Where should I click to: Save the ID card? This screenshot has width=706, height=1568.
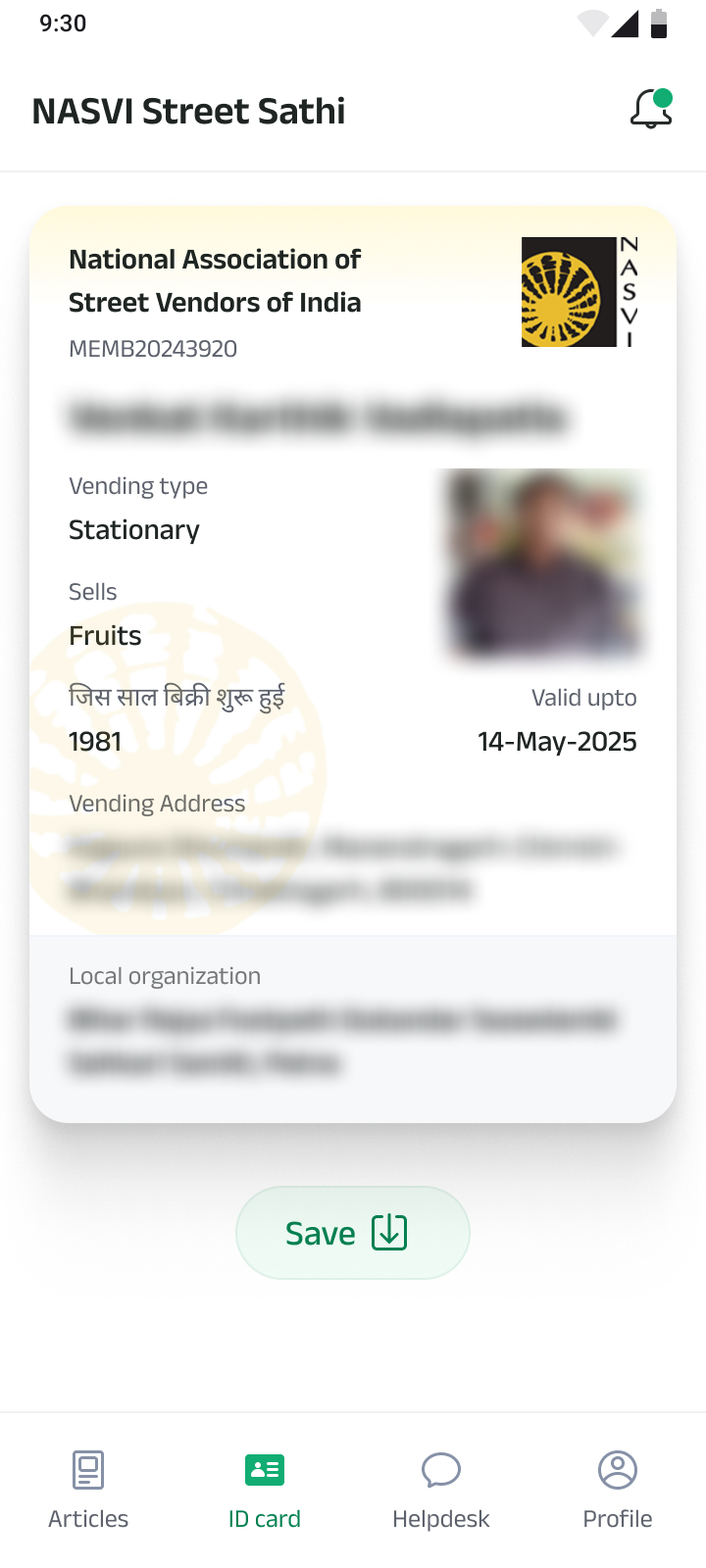click(352, 1232)
